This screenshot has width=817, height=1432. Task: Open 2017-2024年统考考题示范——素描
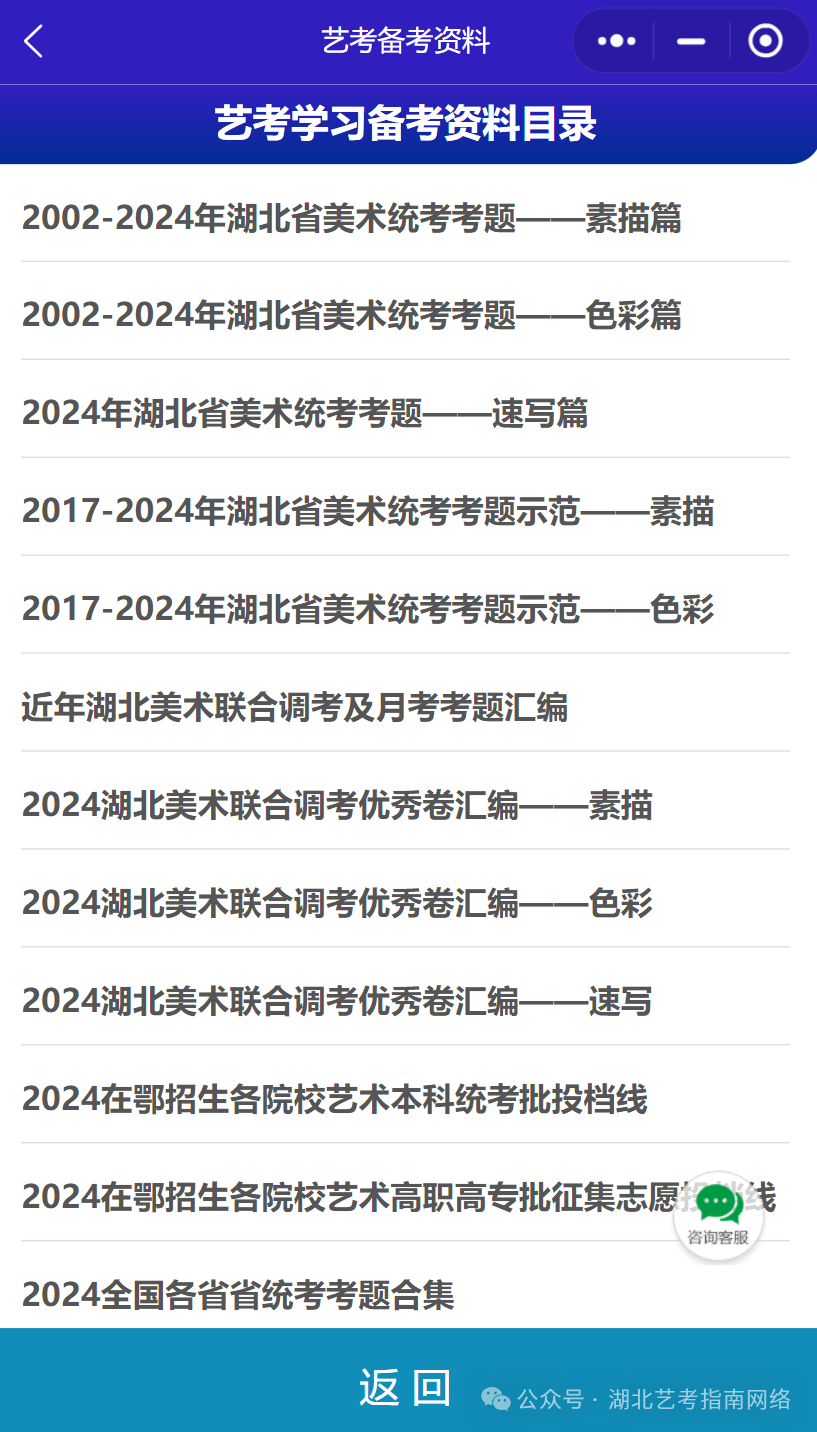[367, 512]
